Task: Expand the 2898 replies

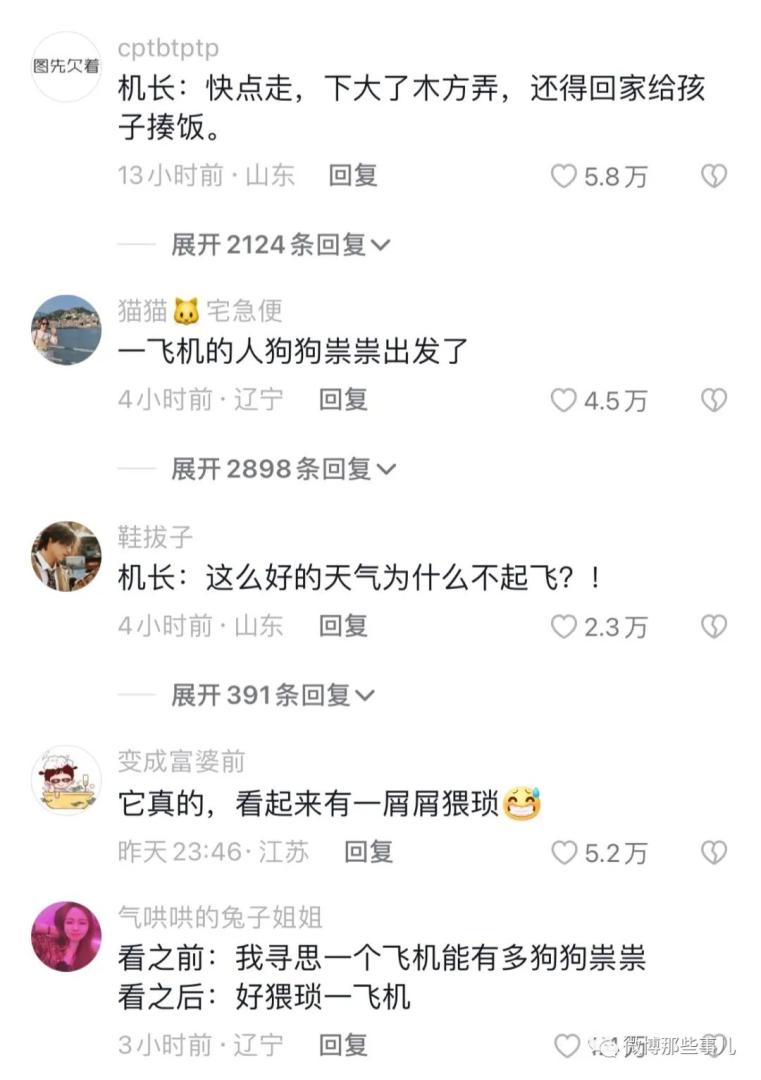Action: click(284, 468)
